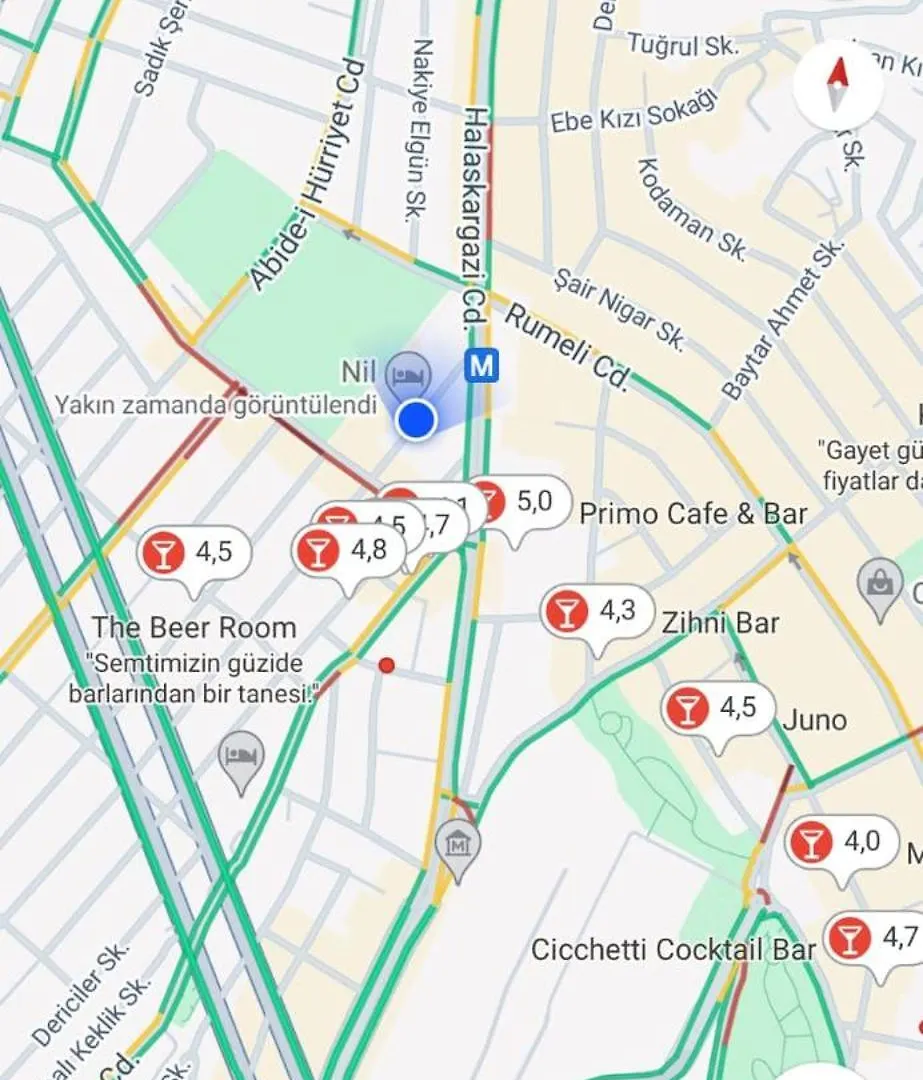Open the Nil hotel pin
Viewport: 923px width, 1080px height.
(x=408, y=376)
